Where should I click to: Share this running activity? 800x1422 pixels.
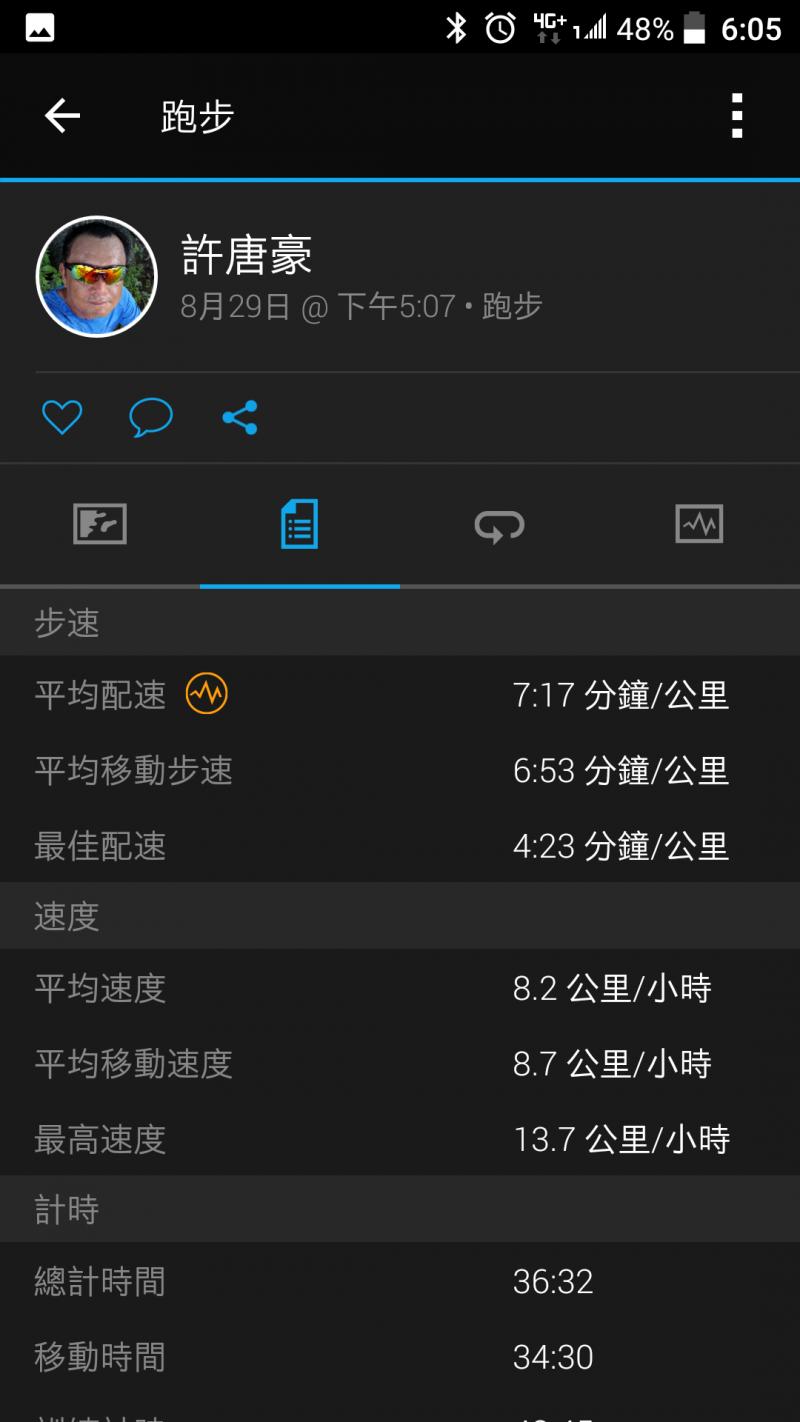click(x=240, y=417)
